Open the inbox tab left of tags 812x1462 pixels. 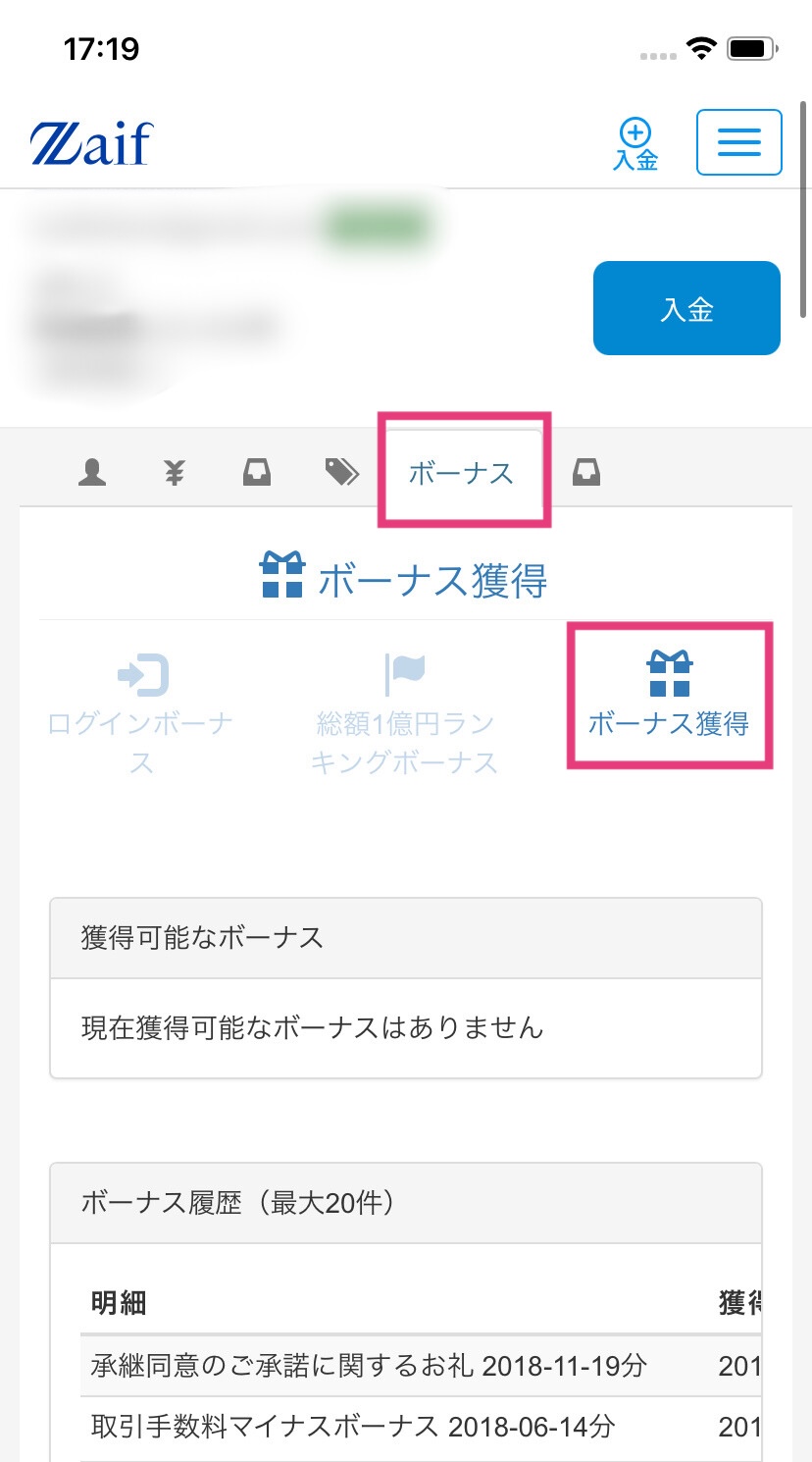coord(257,473)
